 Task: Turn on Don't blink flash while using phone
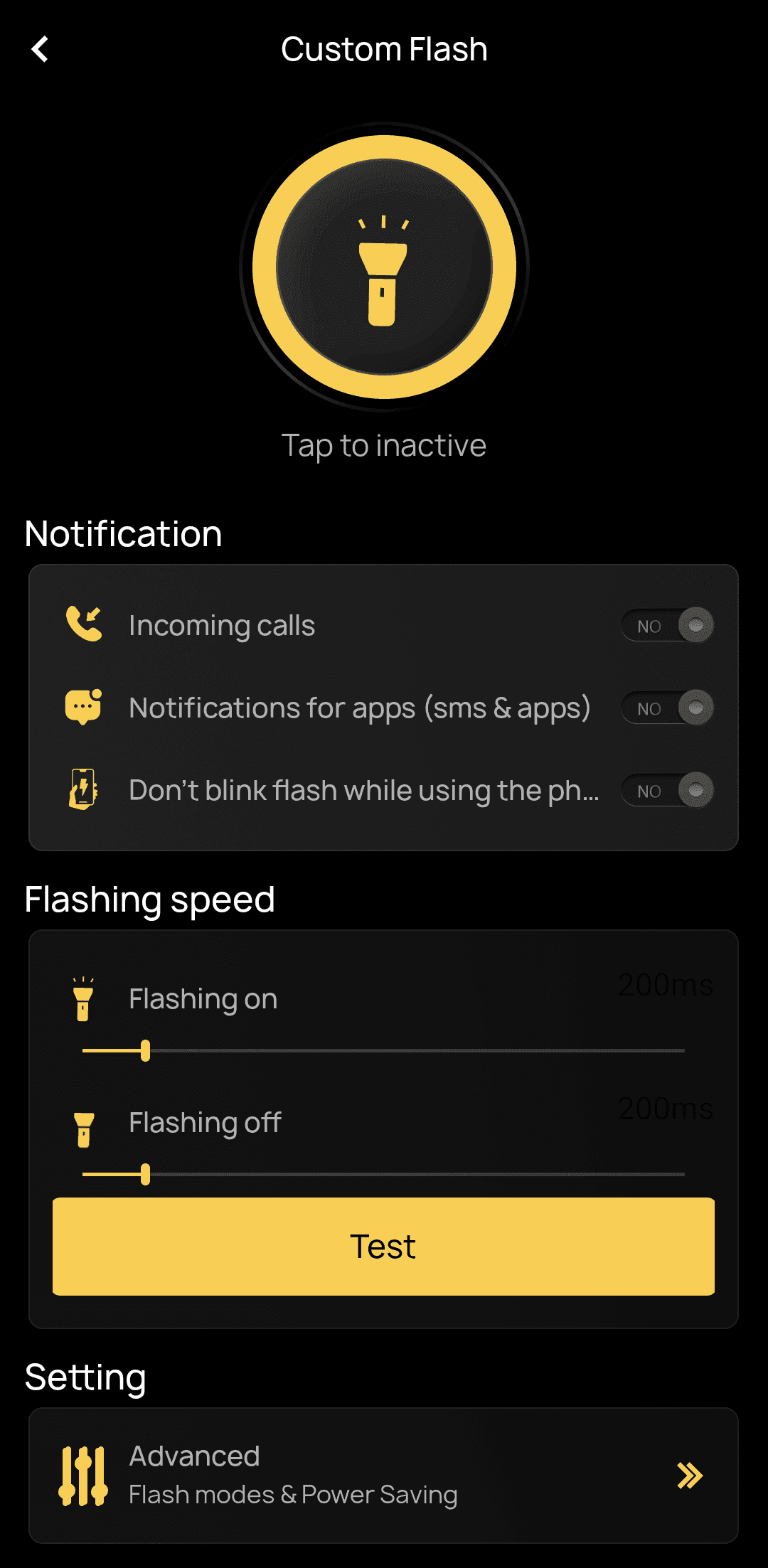pos(667,791)
